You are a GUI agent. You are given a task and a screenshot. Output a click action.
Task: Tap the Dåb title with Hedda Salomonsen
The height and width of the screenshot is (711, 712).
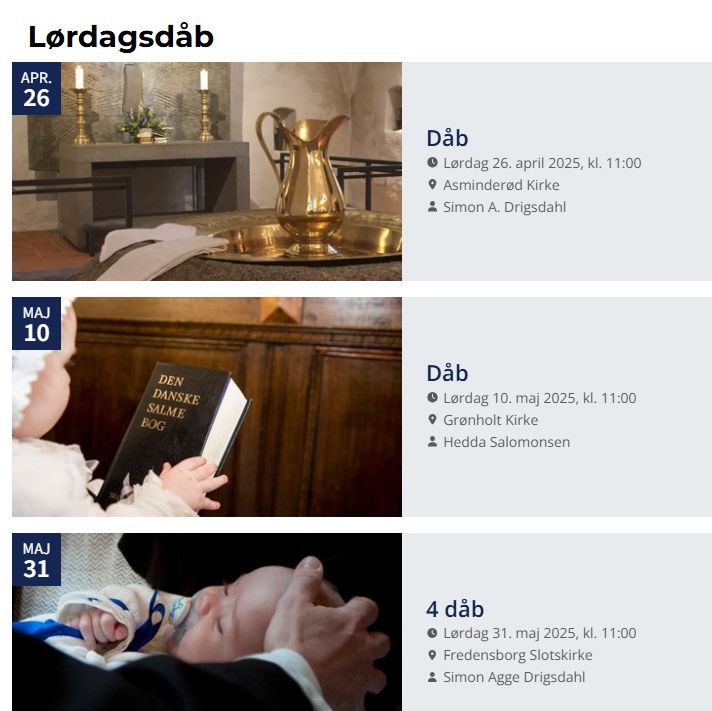[x=447, y=373]
